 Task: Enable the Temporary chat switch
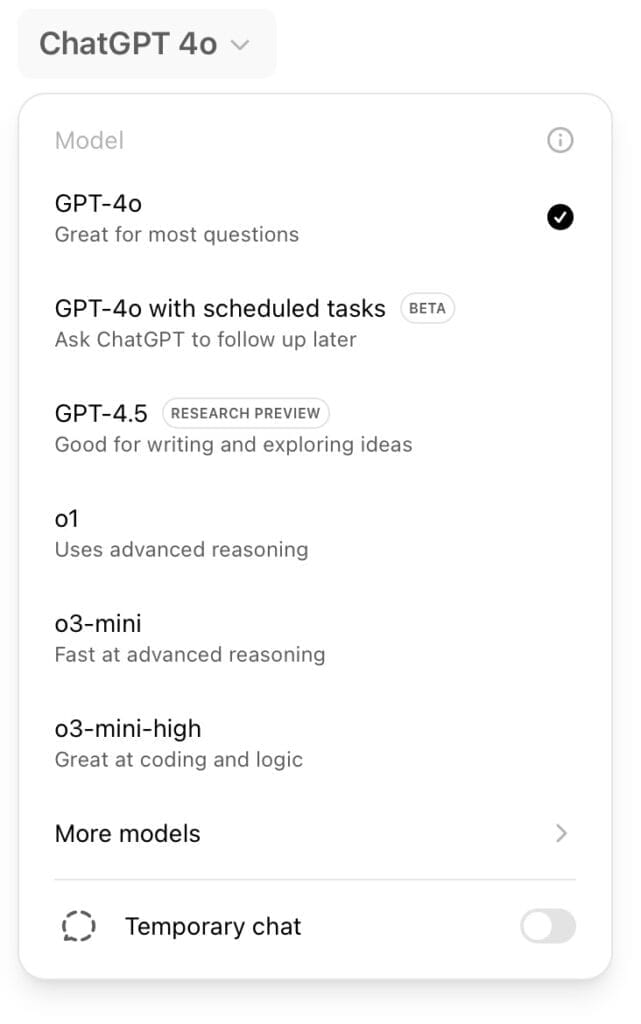click(x=548, y=927)
